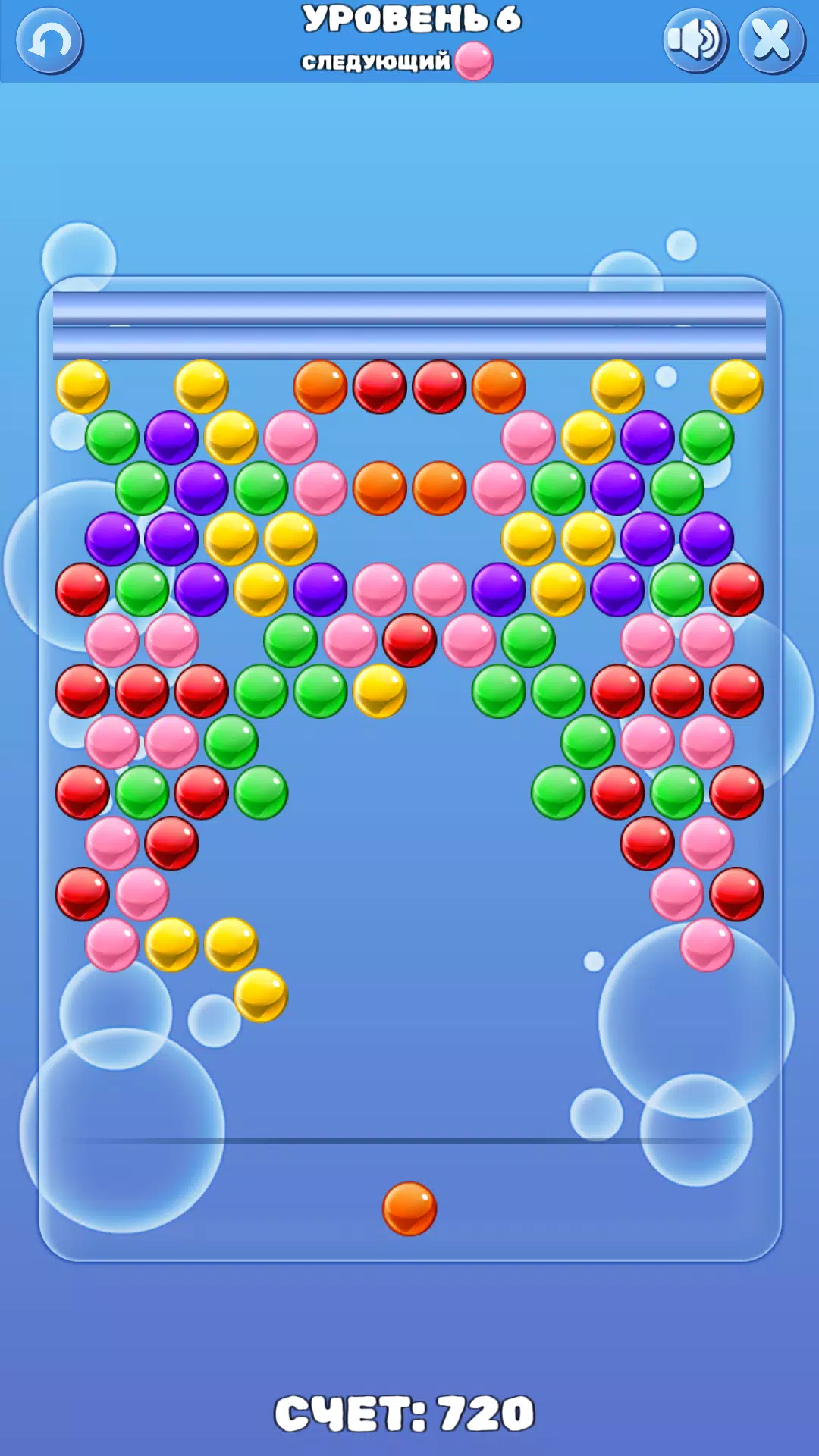This screenshot has width=819, height=1456.
Task: Restart the level with the circular arrow
Action: click(x=49, y=41)
